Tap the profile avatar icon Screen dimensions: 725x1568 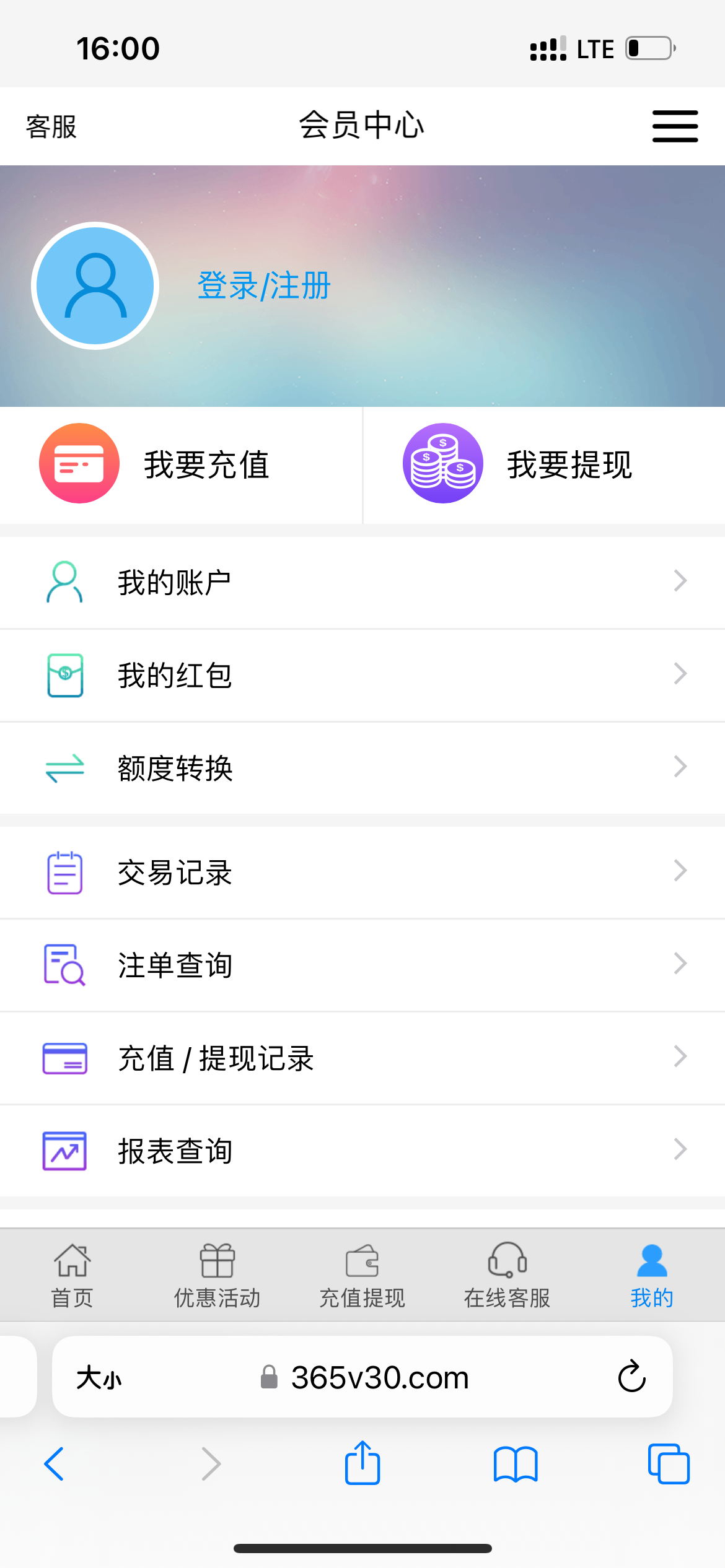click(95, 285)
